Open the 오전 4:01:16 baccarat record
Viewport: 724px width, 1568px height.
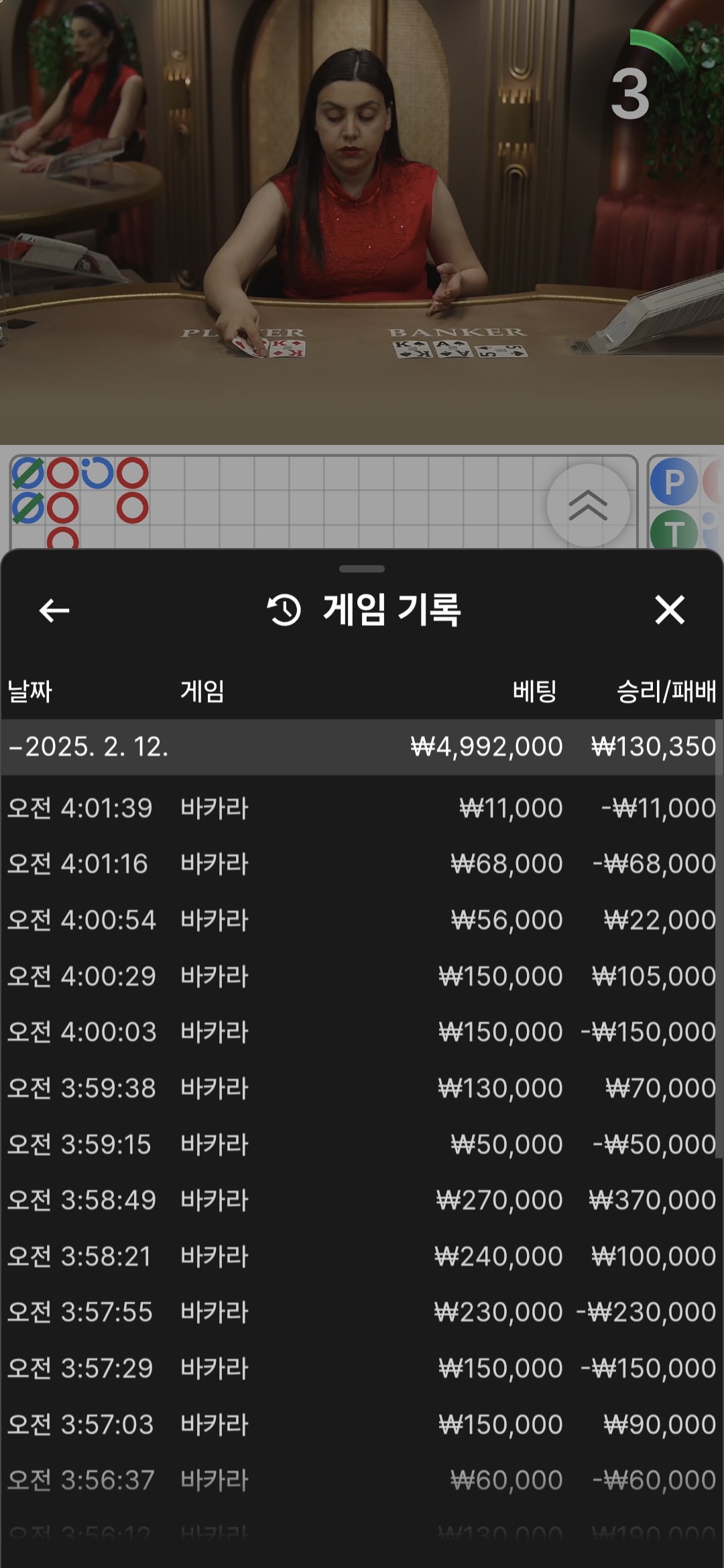(x=362, y=864)
